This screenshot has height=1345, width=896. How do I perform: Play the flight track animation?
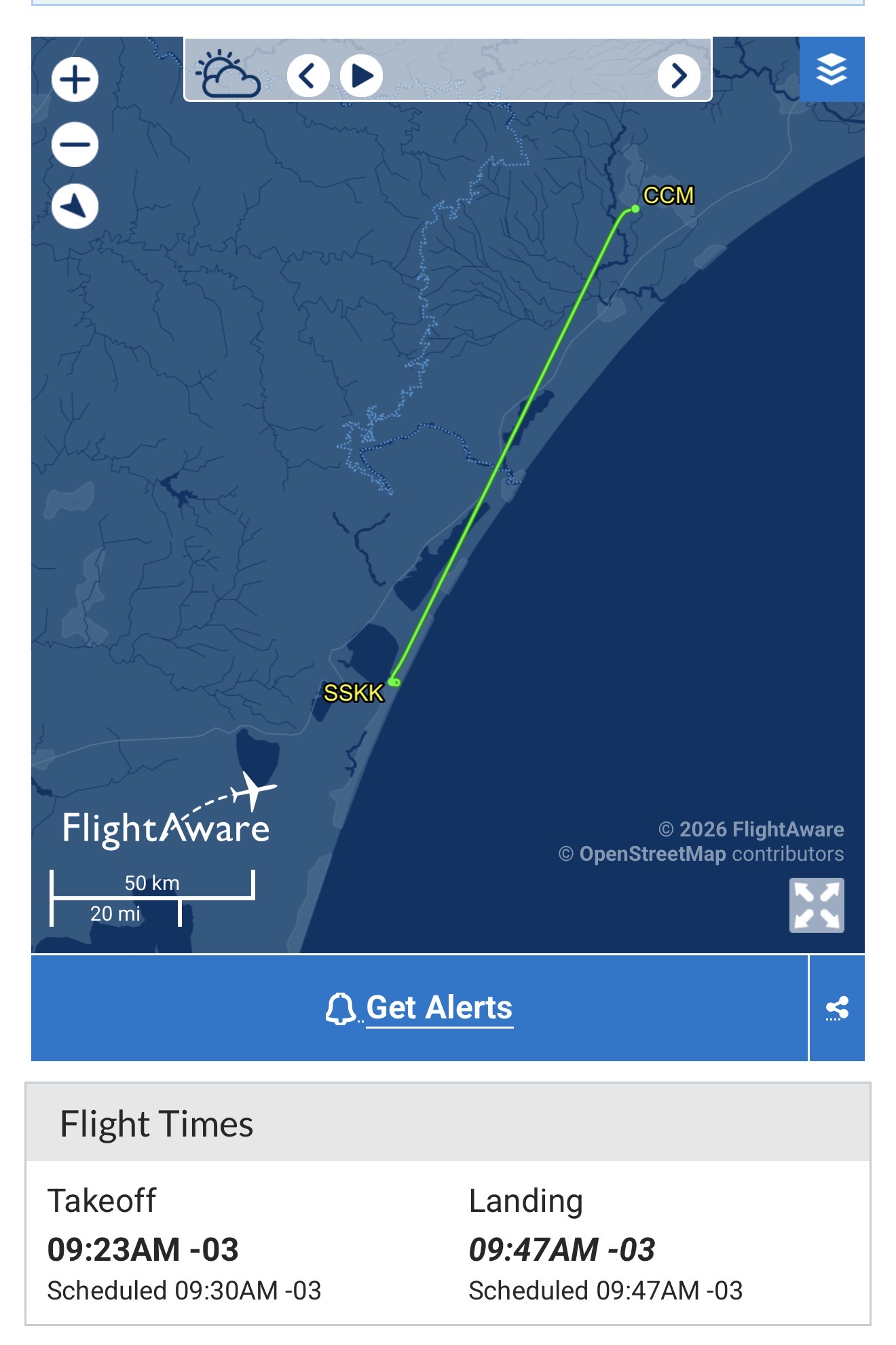point(362,75)
